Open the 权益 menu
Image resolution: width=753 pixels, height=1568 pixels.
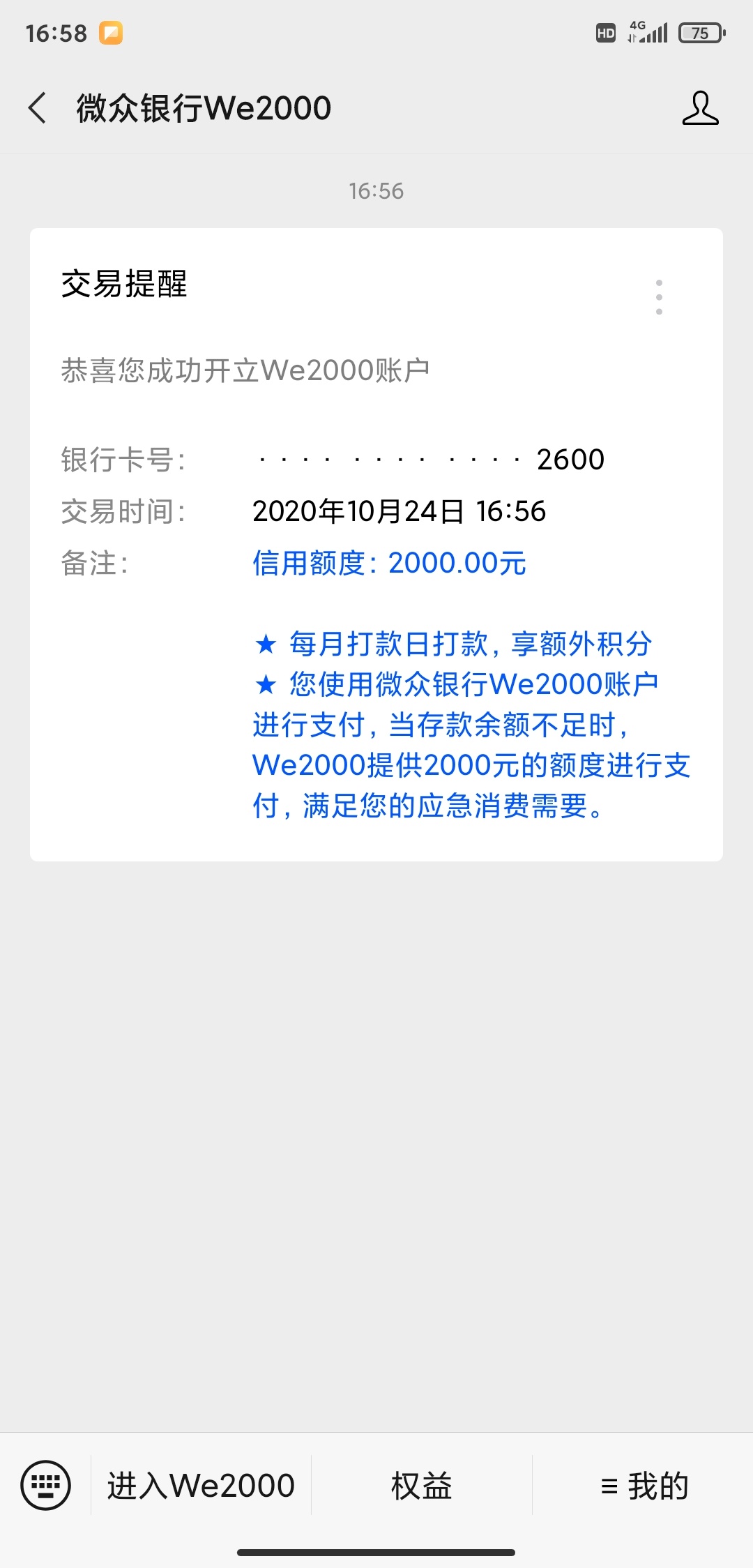click(x=422, y=1485)
